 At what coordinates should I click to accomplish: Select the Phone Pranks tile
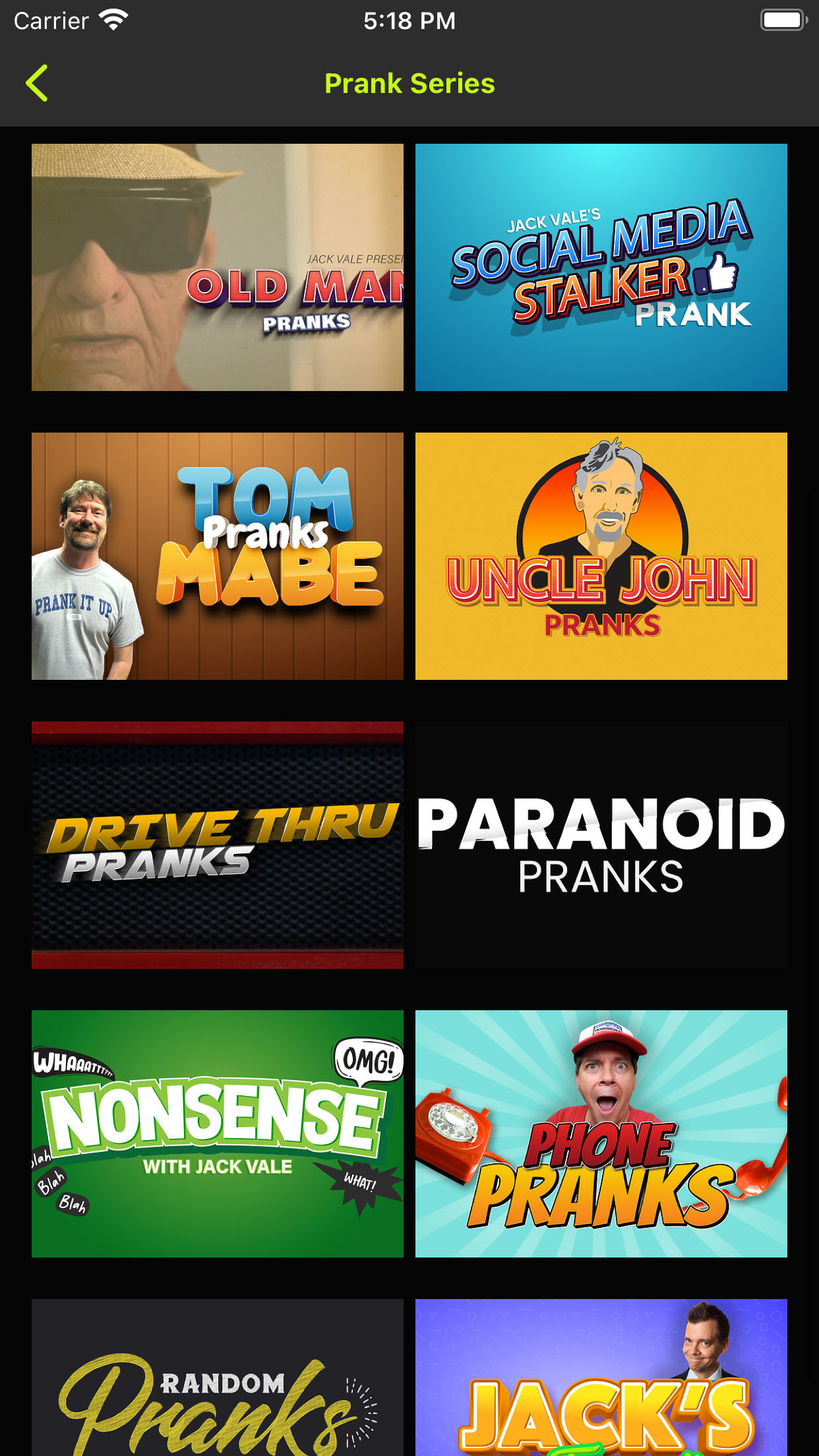[601, 1134]
